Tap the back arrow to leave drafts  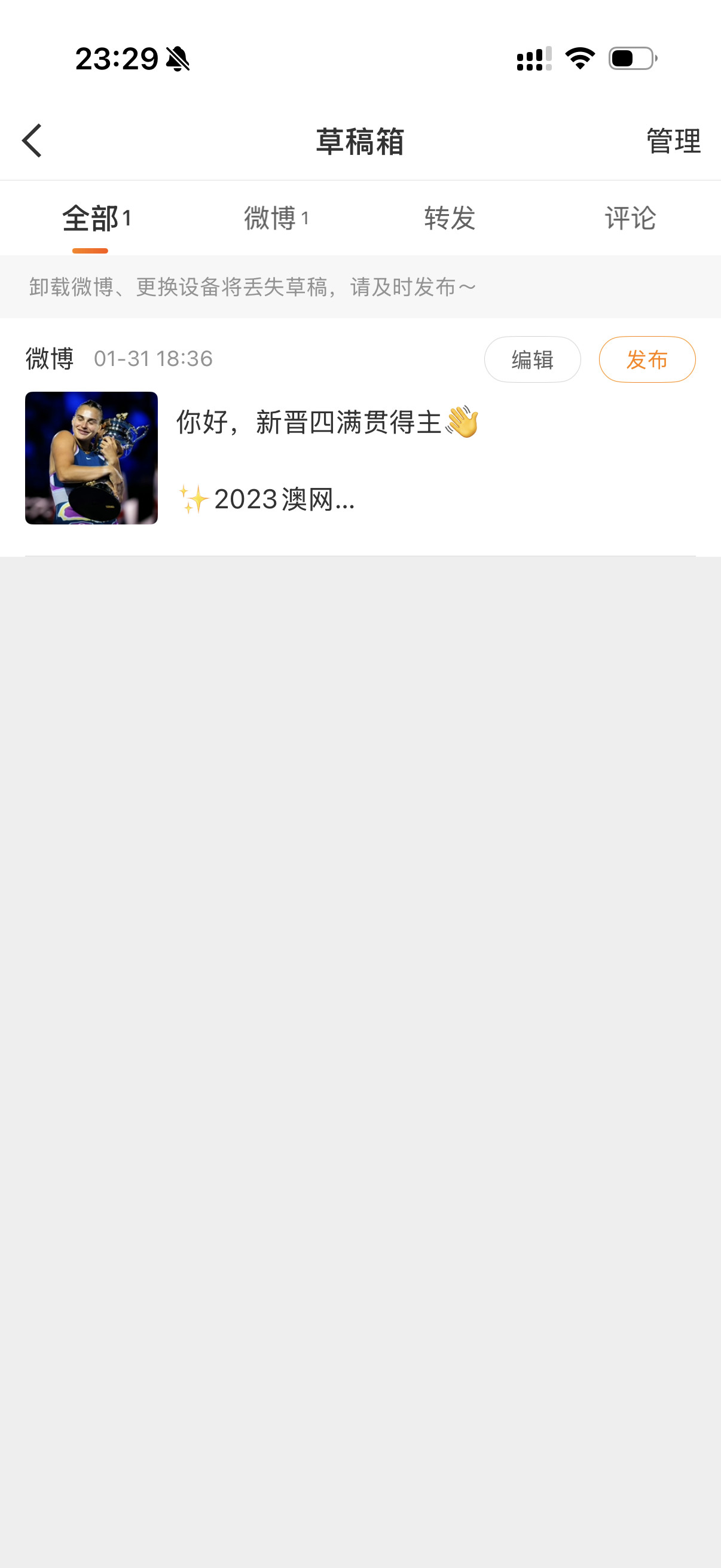tap(32, 139)
